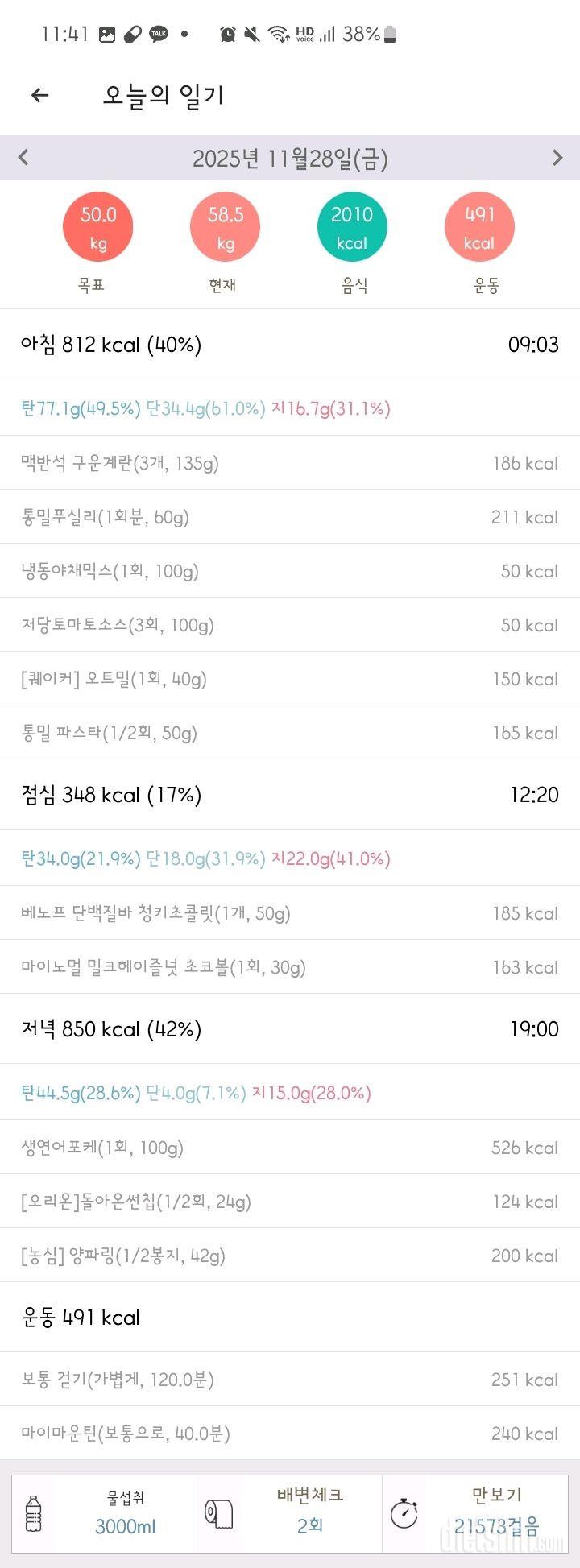Tap the 음식 circle showing 2010 kcal
The image size is (580, 1568).
pyautogui.click(x=352, y=226)
